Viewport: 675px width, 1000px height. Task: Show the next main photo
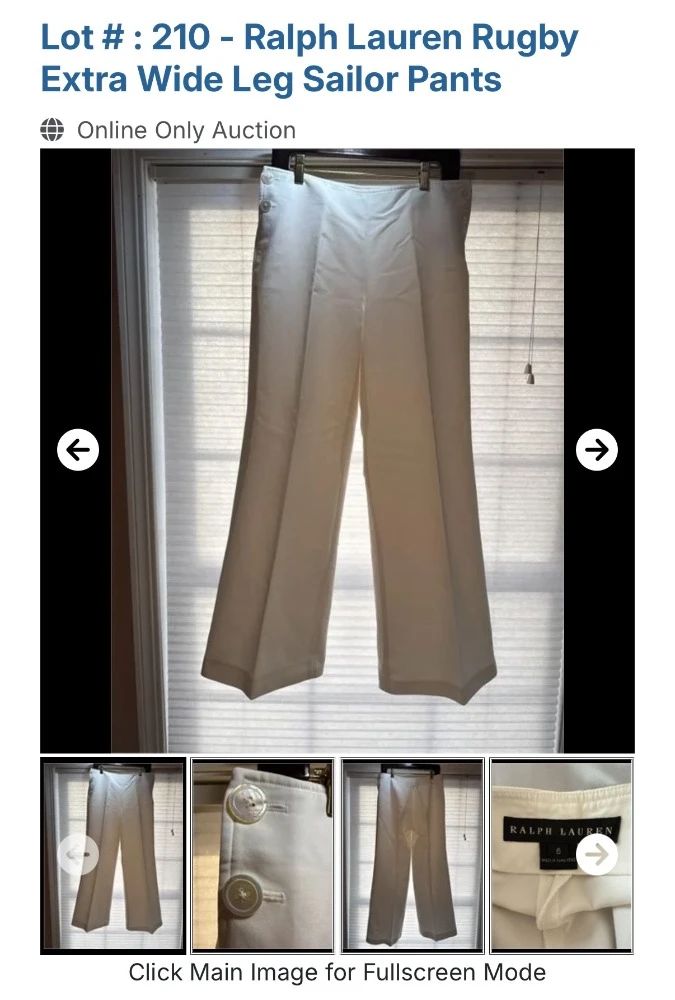tap(597, 450)
